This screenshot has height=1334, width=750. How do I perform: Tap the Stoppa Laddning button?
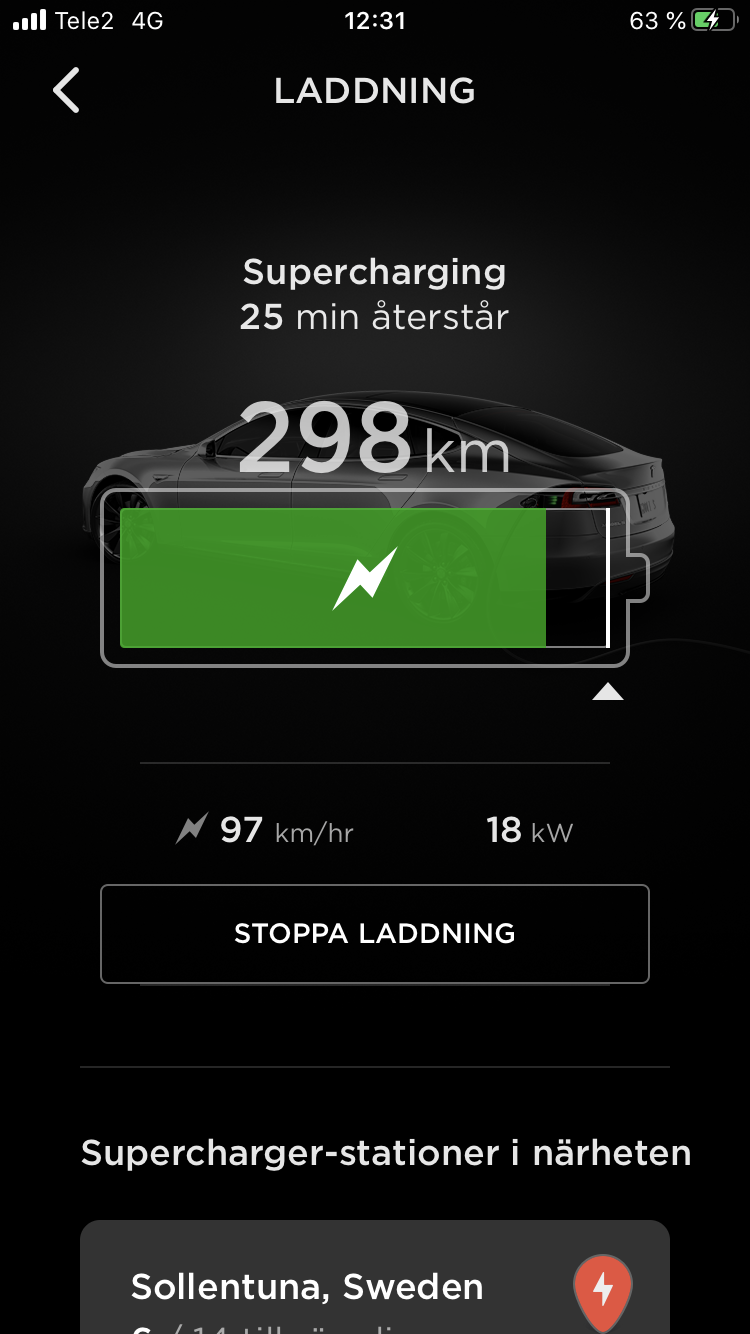(x=375, y=934)
